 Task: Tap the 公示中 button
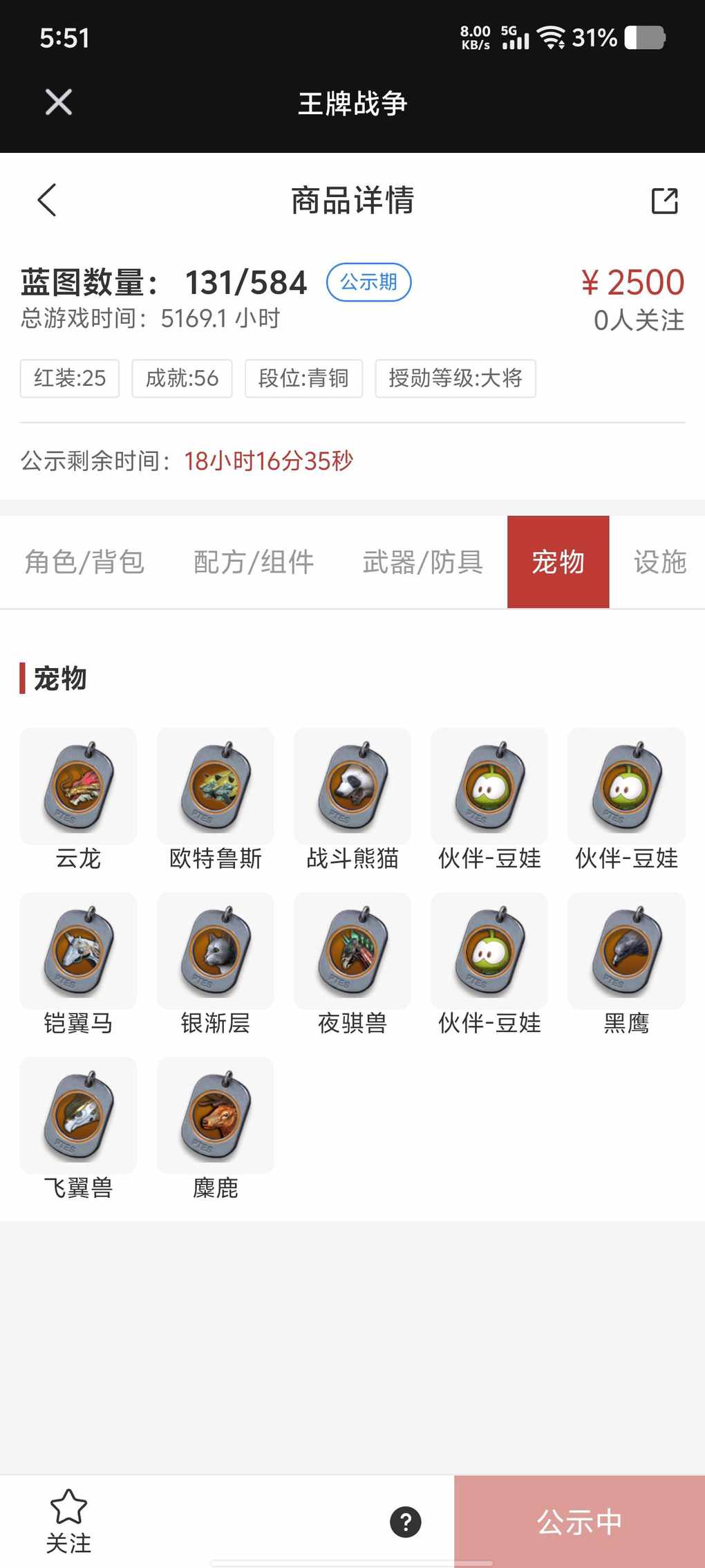579,1522
